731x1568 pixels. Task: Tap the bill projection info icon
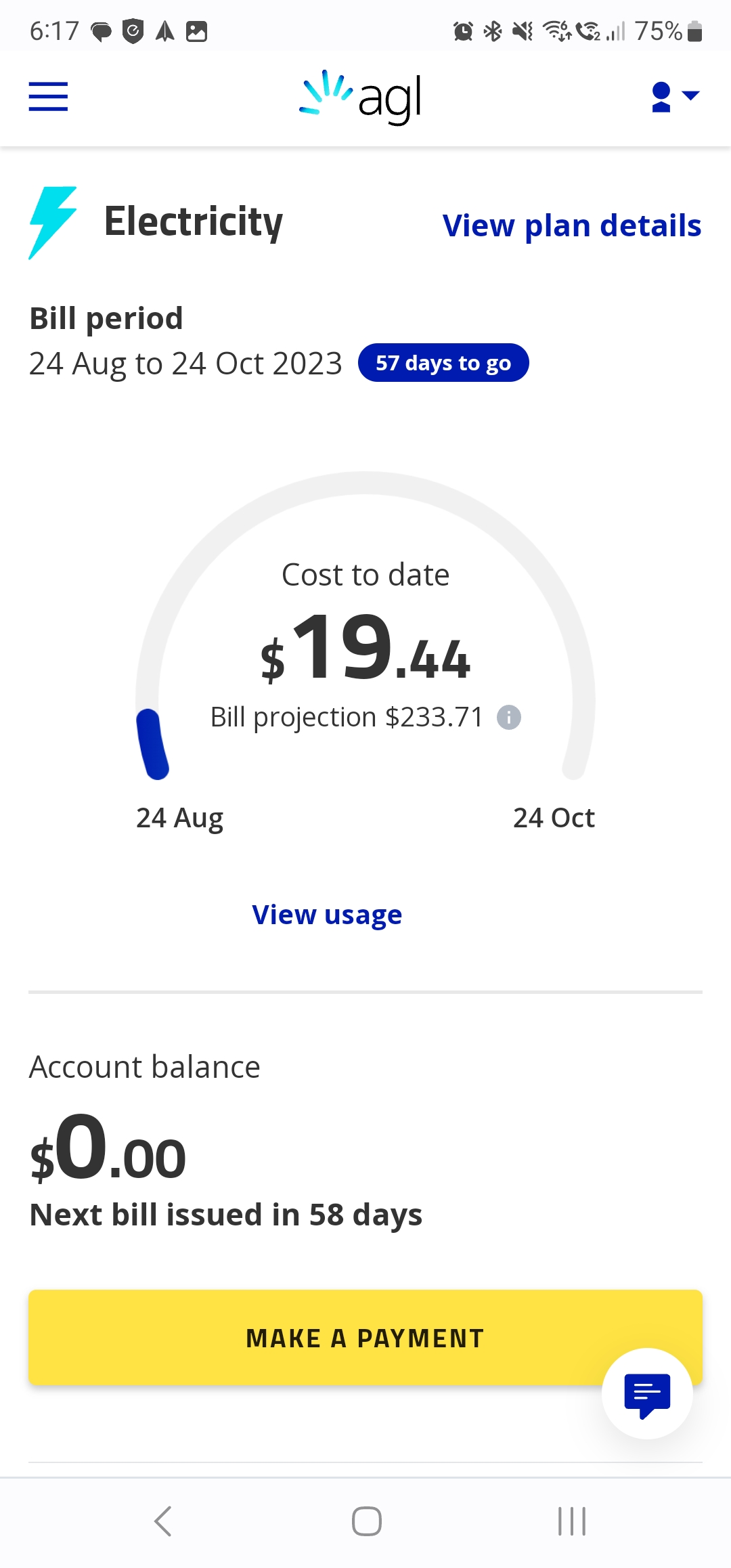click(509, 717)
